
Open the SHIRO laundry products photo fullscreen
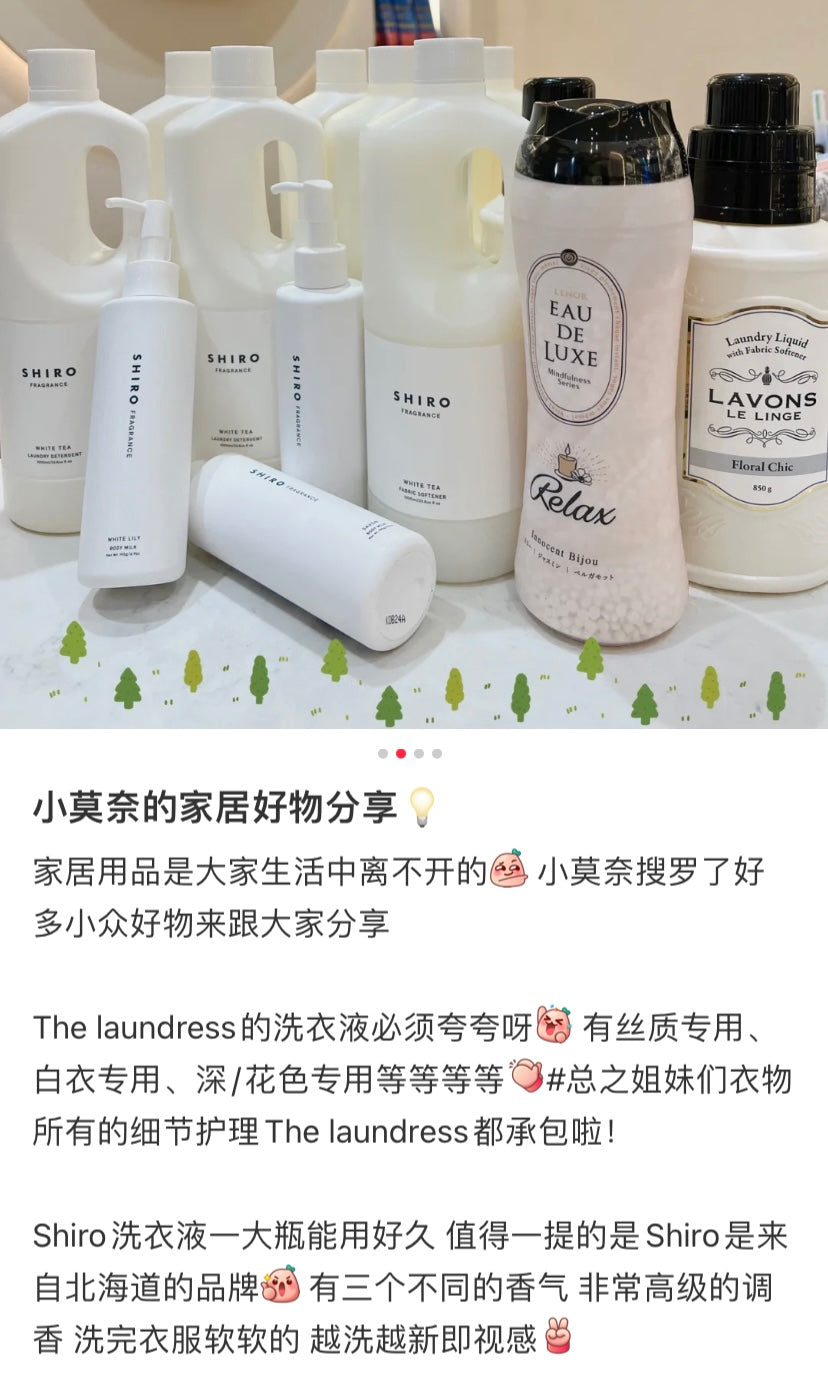click(x=414, y=360)
